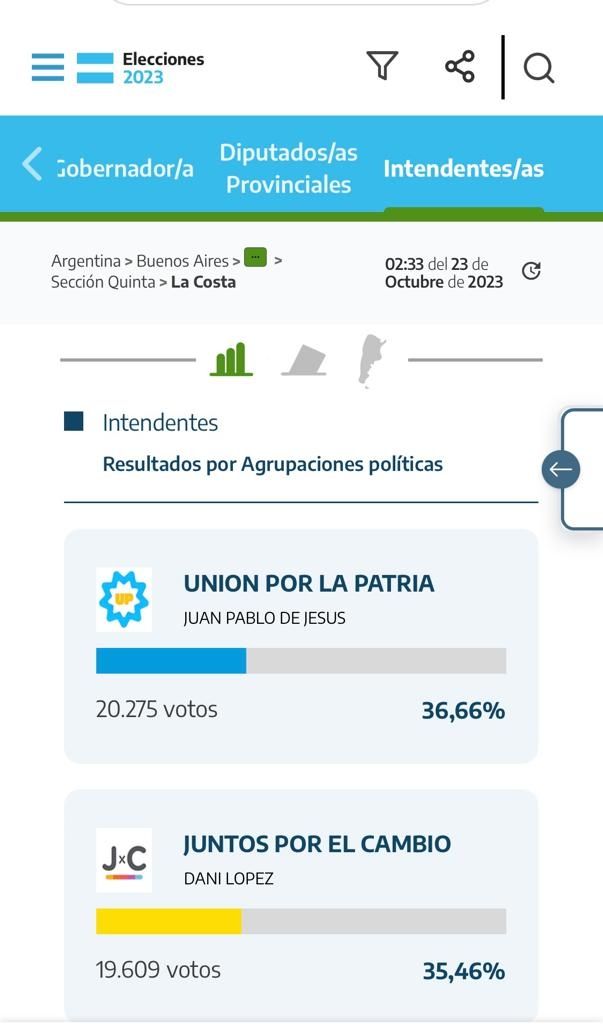Share these election results
Screen dimensions: 603x1024
point(459,67)
